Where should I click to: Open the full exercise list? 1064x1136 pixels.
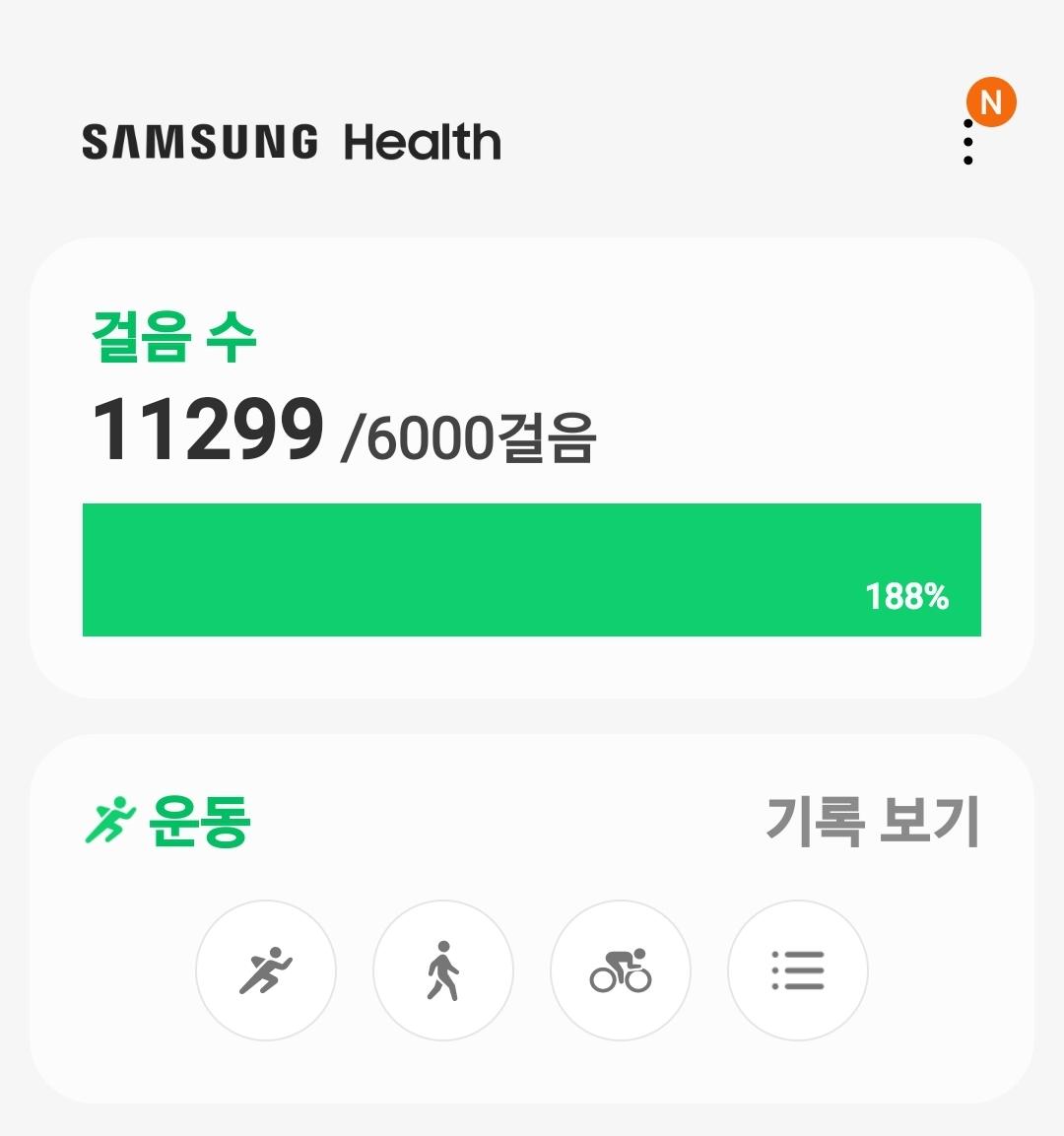click(798, 970)
